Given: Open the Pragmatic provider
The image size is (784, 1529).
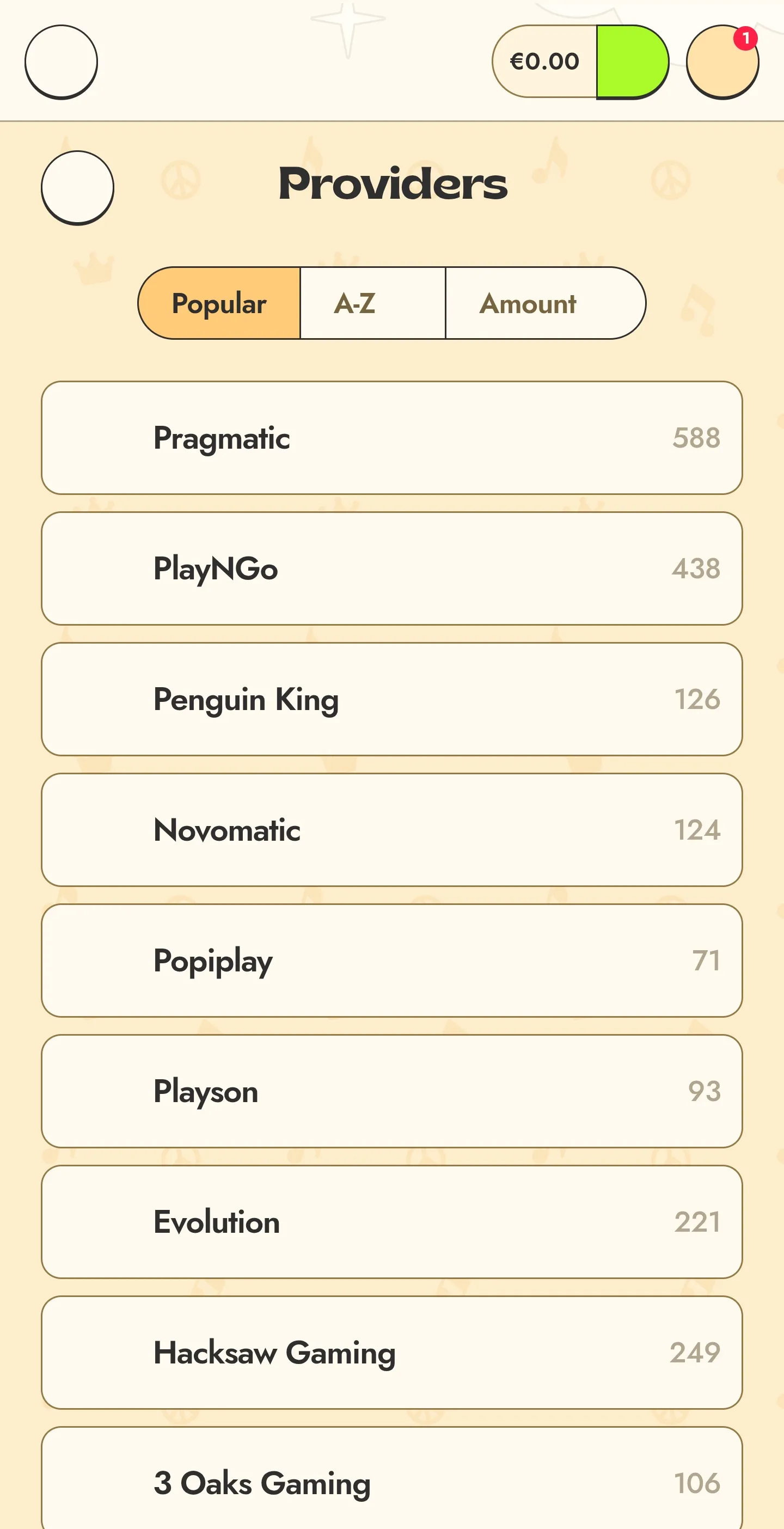Looking at the screenshot, I should click(x=391, y=438).
